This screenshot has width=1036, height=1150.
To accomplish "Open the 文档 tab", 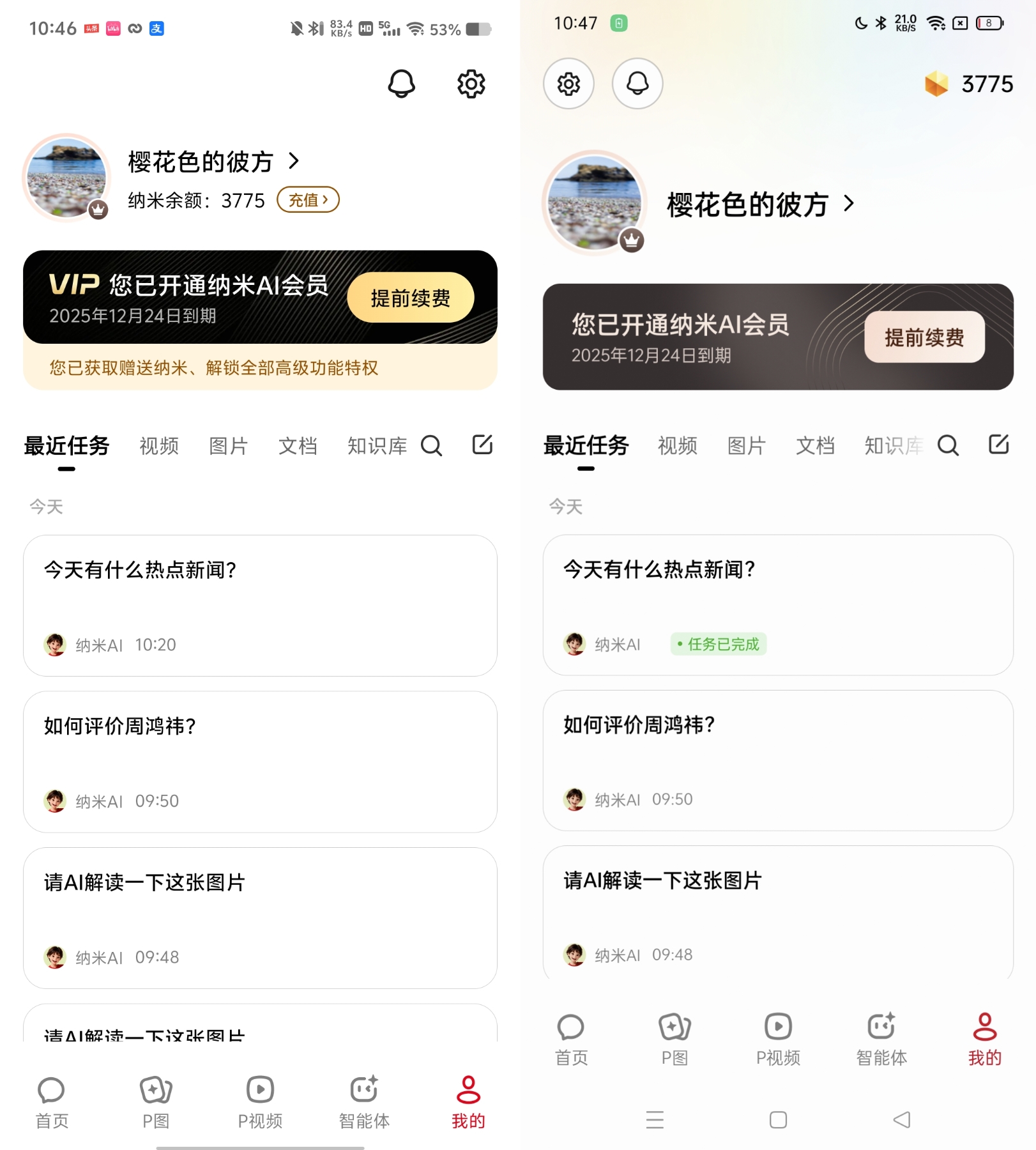I will coord(298,447).
